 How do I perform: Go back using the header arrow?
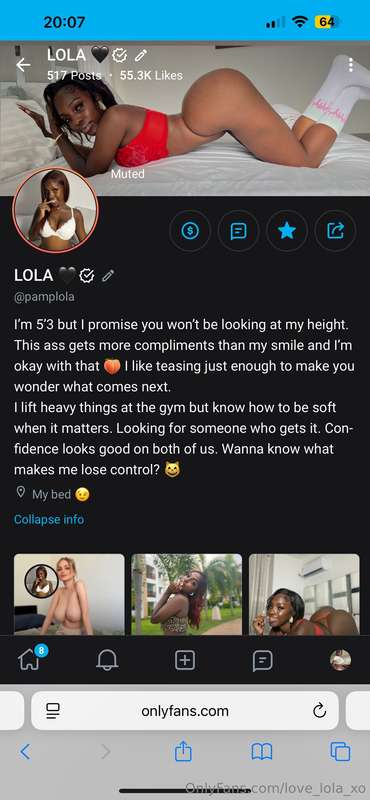tap(23, 65)
